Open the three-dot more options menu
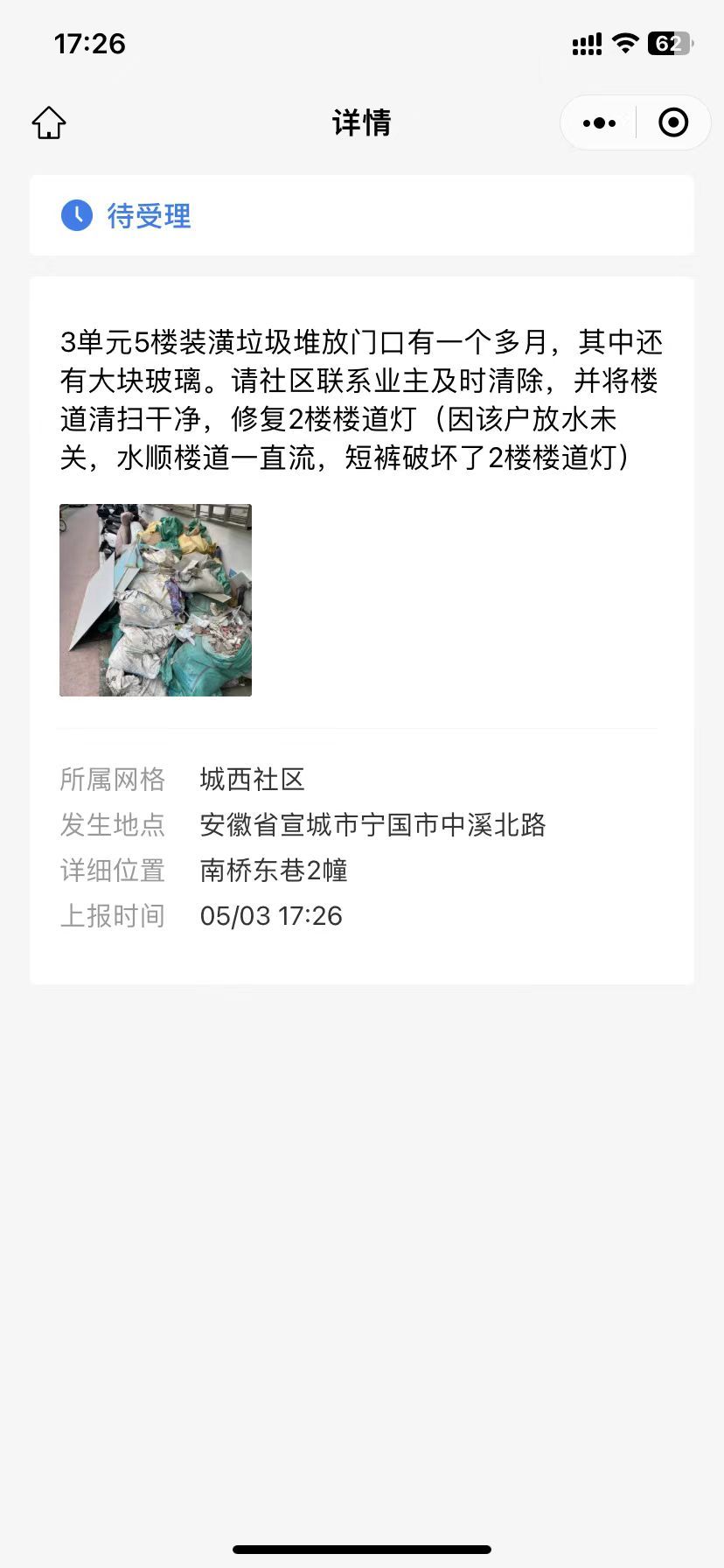Image resolution: width=724 pixels, height=1568 pixels. (x=599, y=122)
